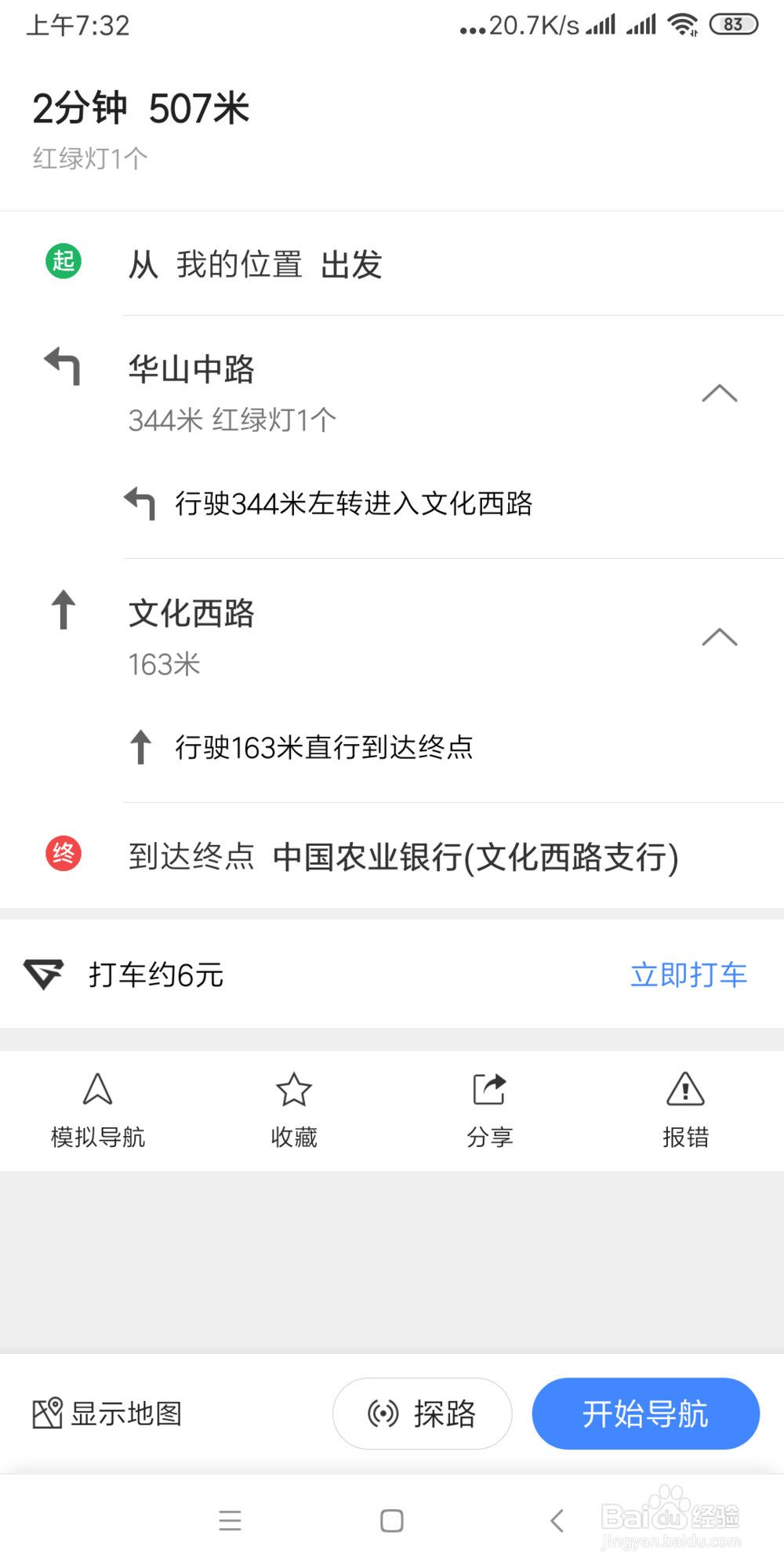Begin navigation with 开始导航

[x=645, y=1414]
